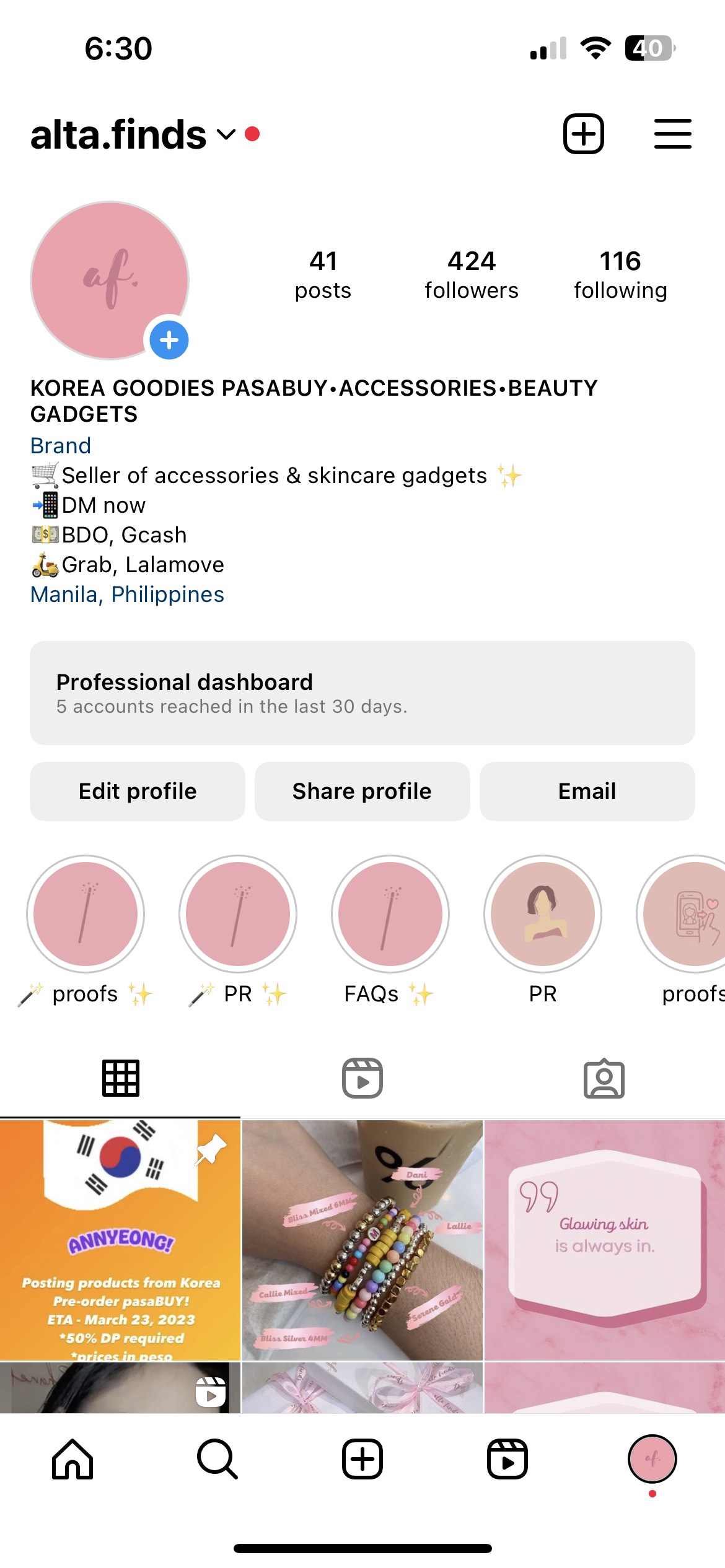The width and height of the screenshot is (725, 1568).
Task: View the 424 followers list
Action: [x=471, y=275]
